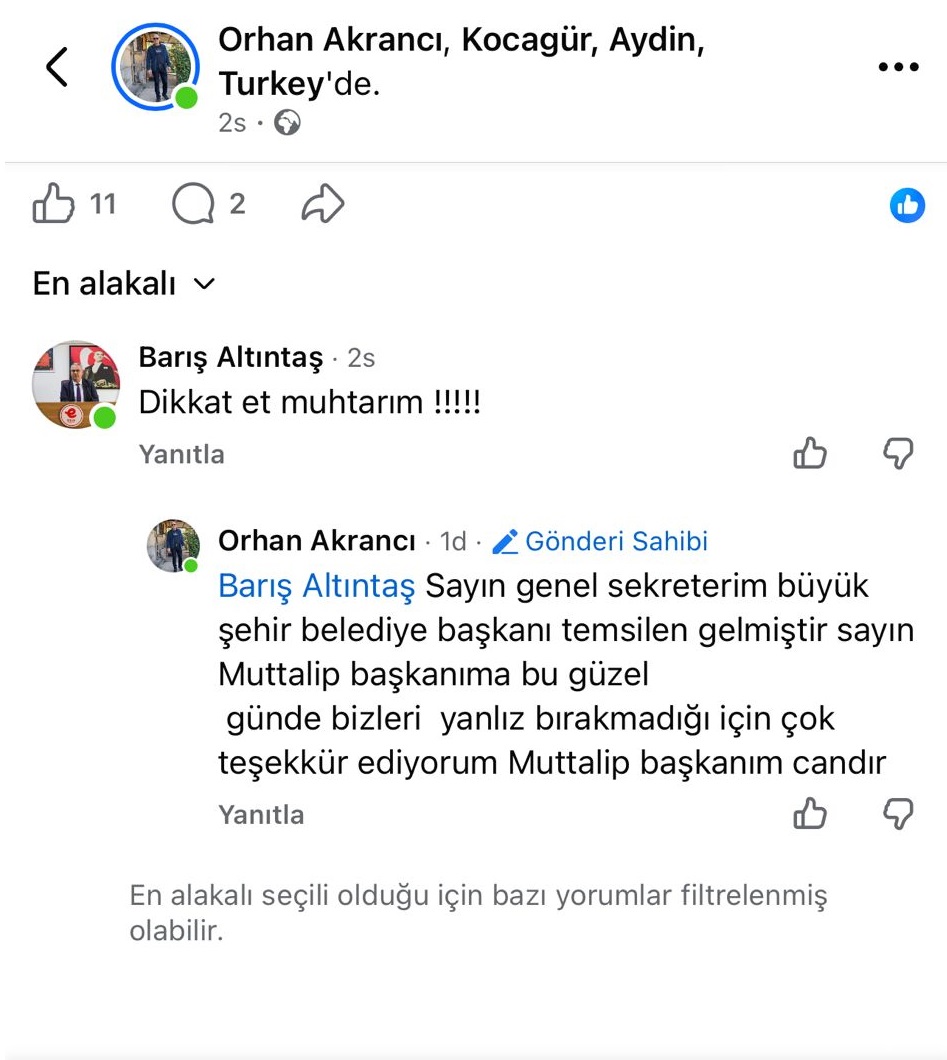View who reacted via blue like badge
This screenshot has width=947, height=1060.
(907, 205)
